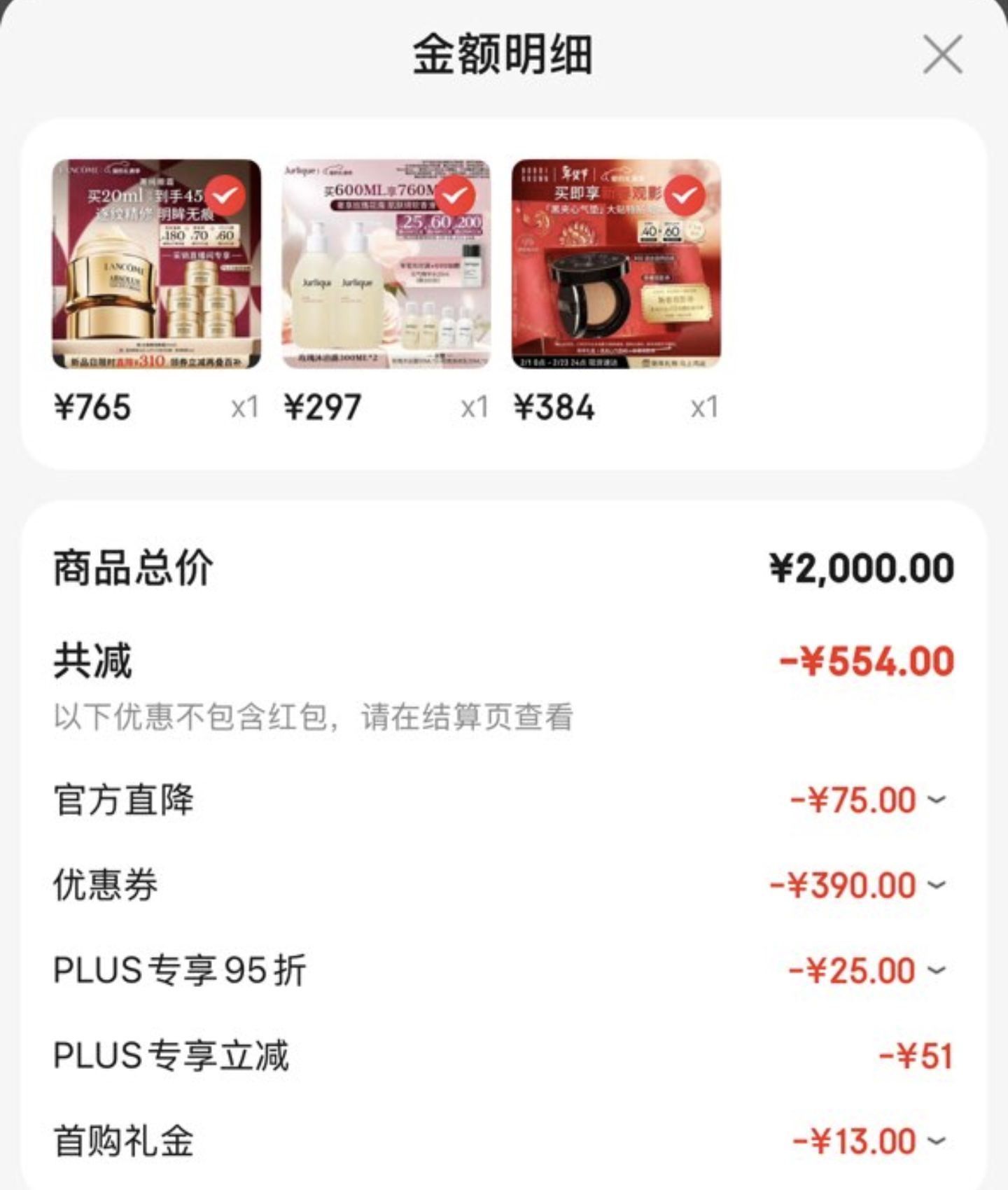This screenshot has width=1008, height=1190.
Task: Expand the PLUS专享95折 discount details
Action: [x=937, y=970]
